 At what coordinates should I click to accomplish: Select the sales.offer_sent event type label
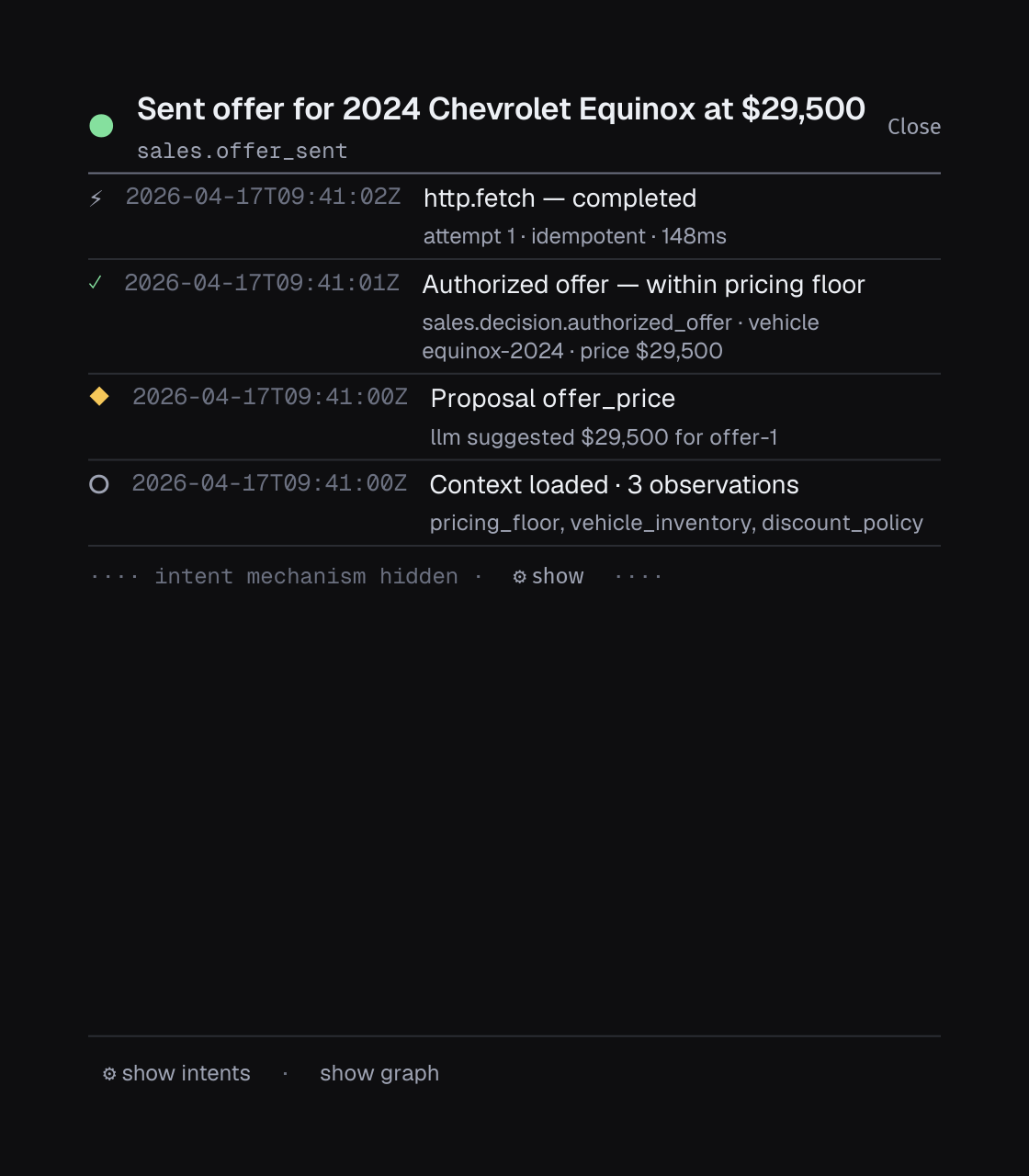(x=242, y=151)
